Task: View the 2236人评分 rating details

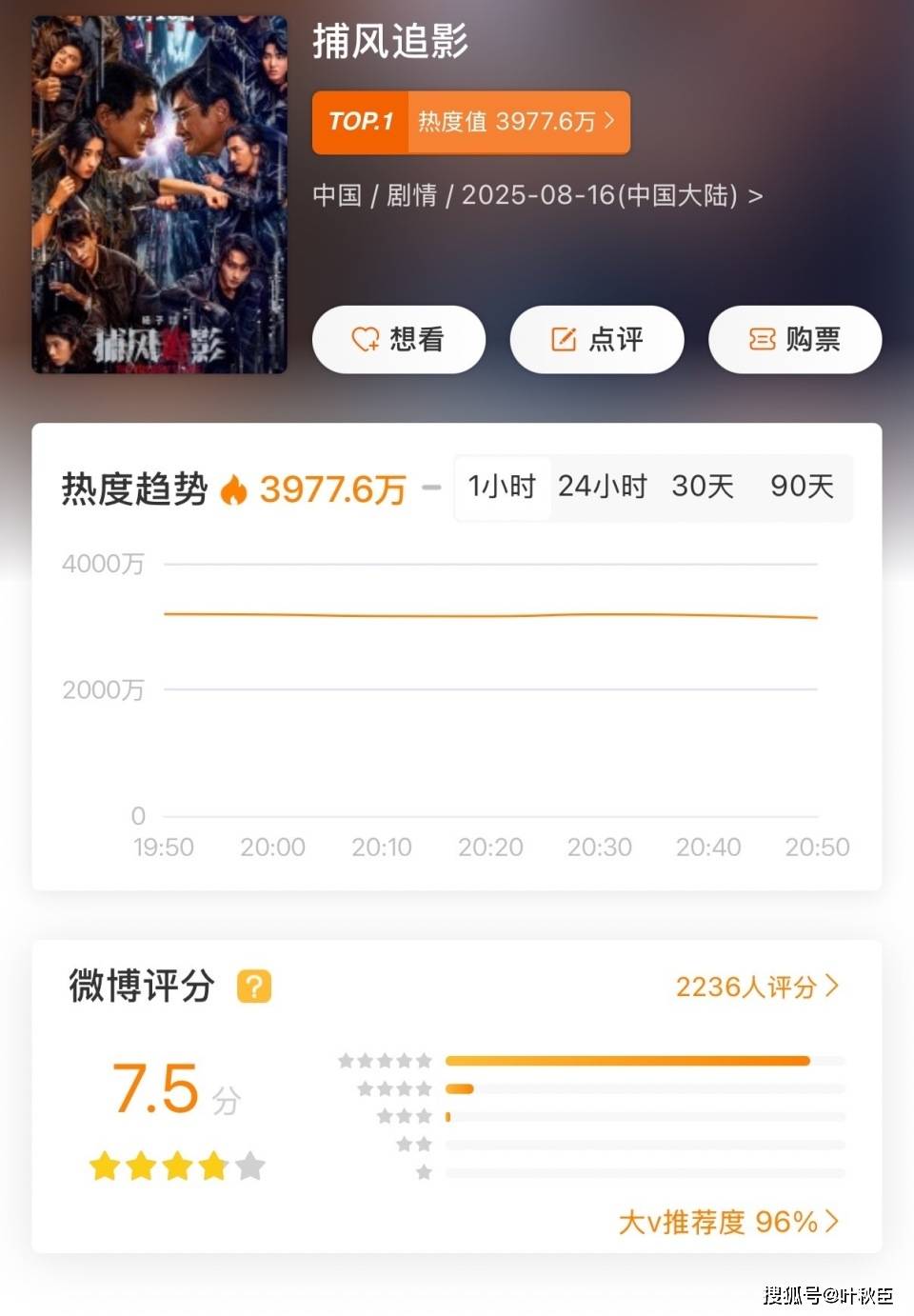Action: 757,987
